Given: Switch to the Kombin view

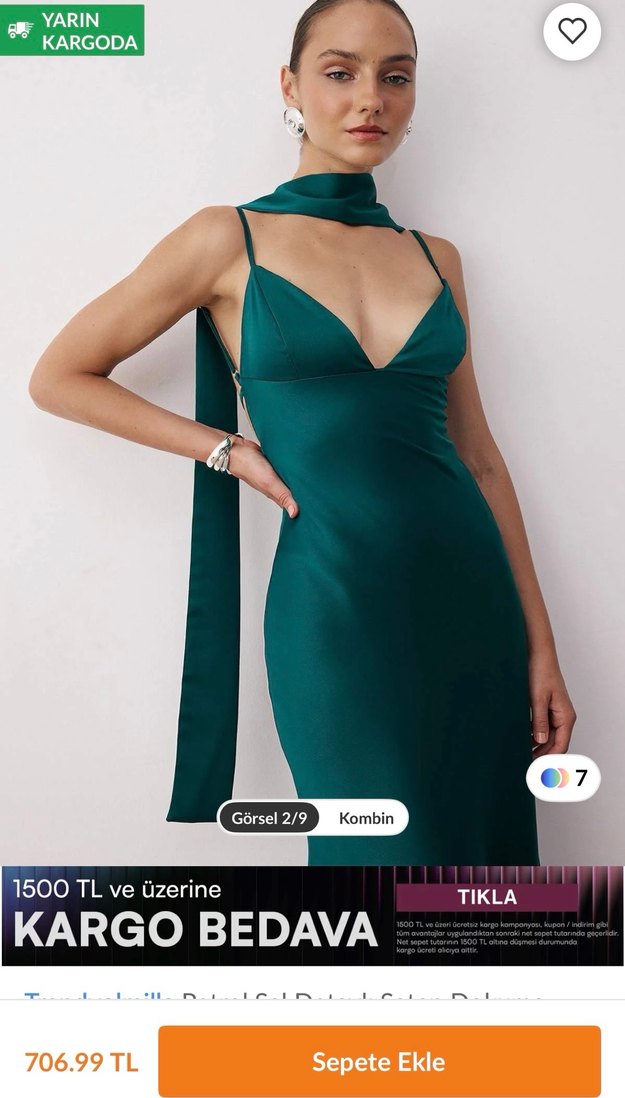Looking at the screenshot, I should coord(366,818).
